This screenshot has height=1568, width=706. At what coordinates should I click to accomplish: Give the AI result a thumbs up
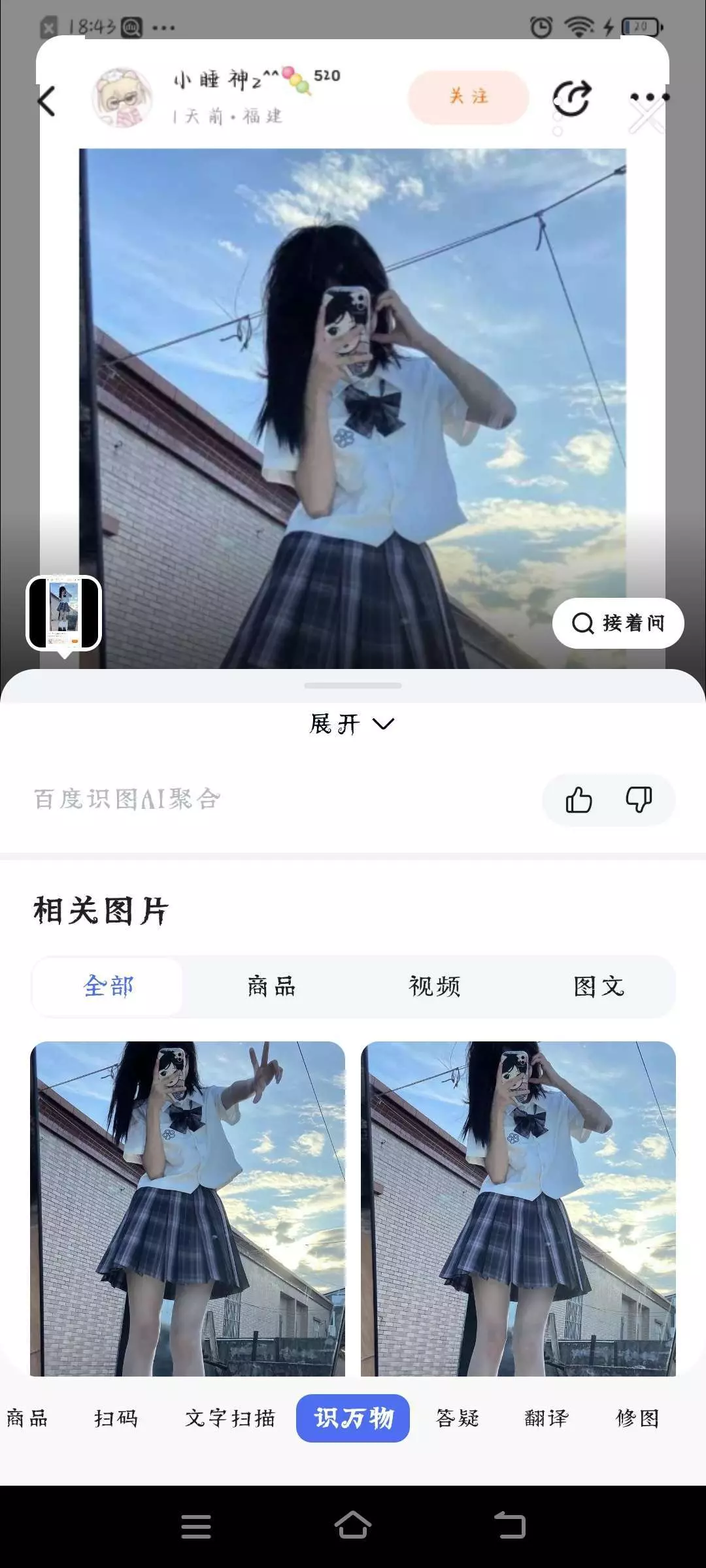[x=579, y=800]
